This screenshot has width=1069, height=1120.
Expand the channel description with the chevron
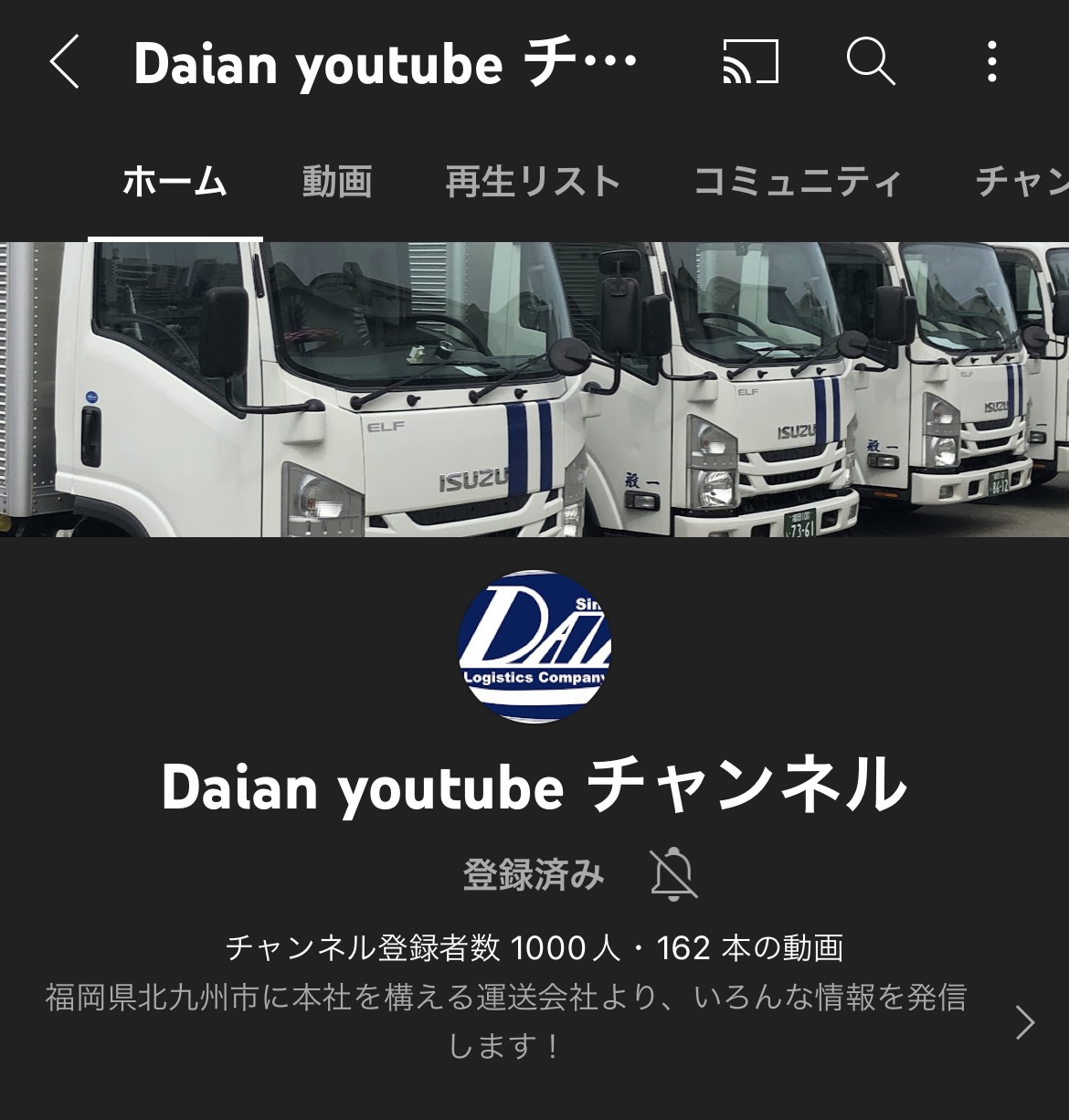point(1024,1022)
